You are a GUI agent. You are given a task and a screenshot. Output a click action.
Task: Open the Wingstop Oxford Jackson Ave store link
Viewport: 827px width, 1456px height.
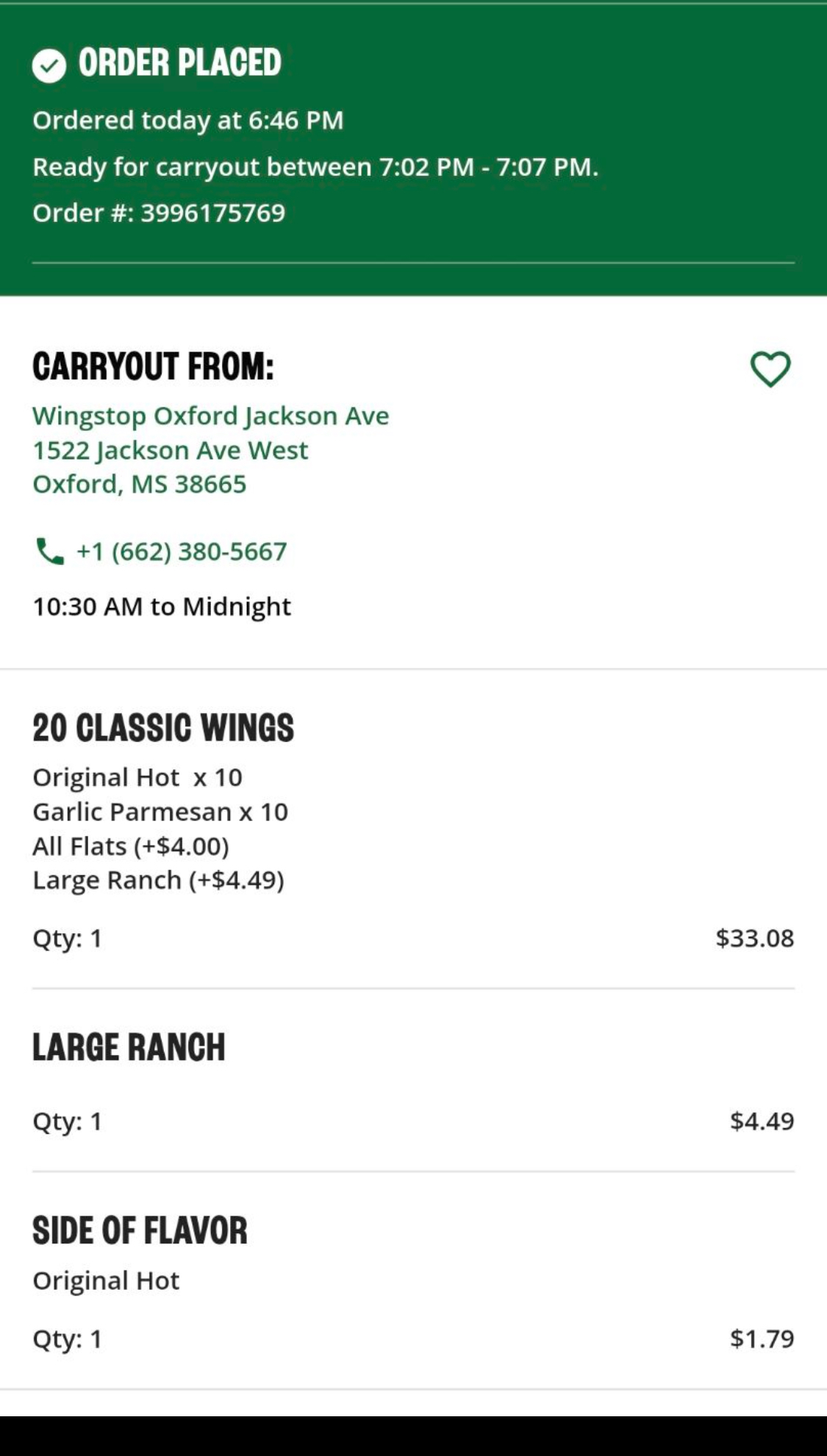(211, 415)
